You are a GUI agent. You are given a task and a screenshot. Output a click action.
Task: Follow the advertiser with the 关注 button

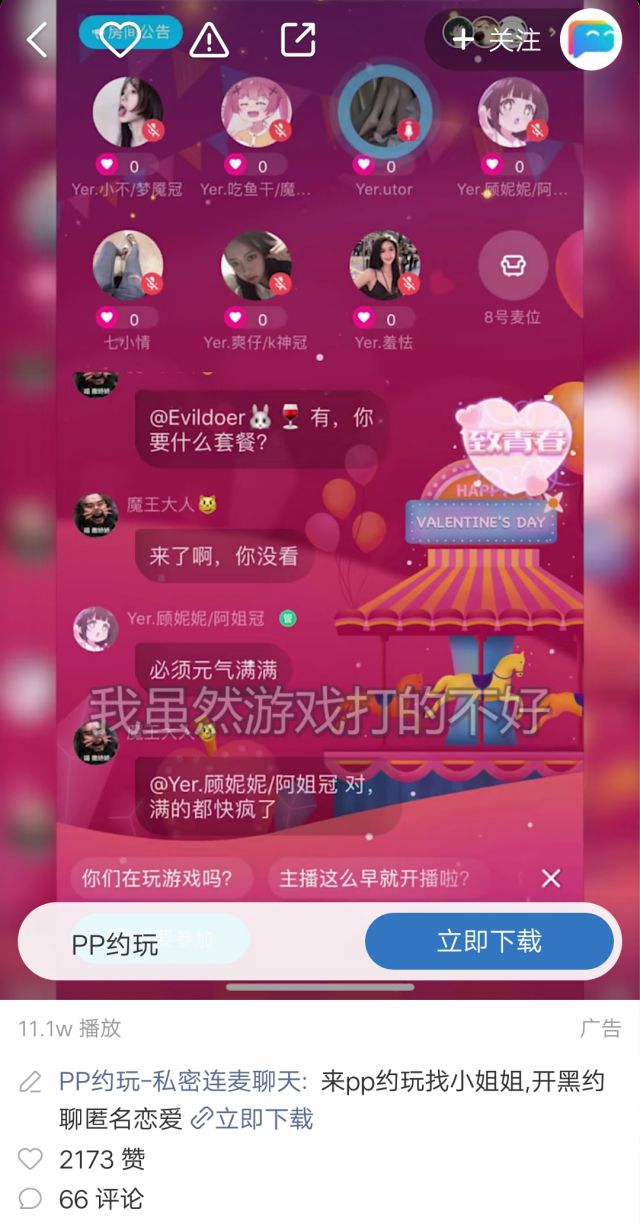click(x=497, y=39)
